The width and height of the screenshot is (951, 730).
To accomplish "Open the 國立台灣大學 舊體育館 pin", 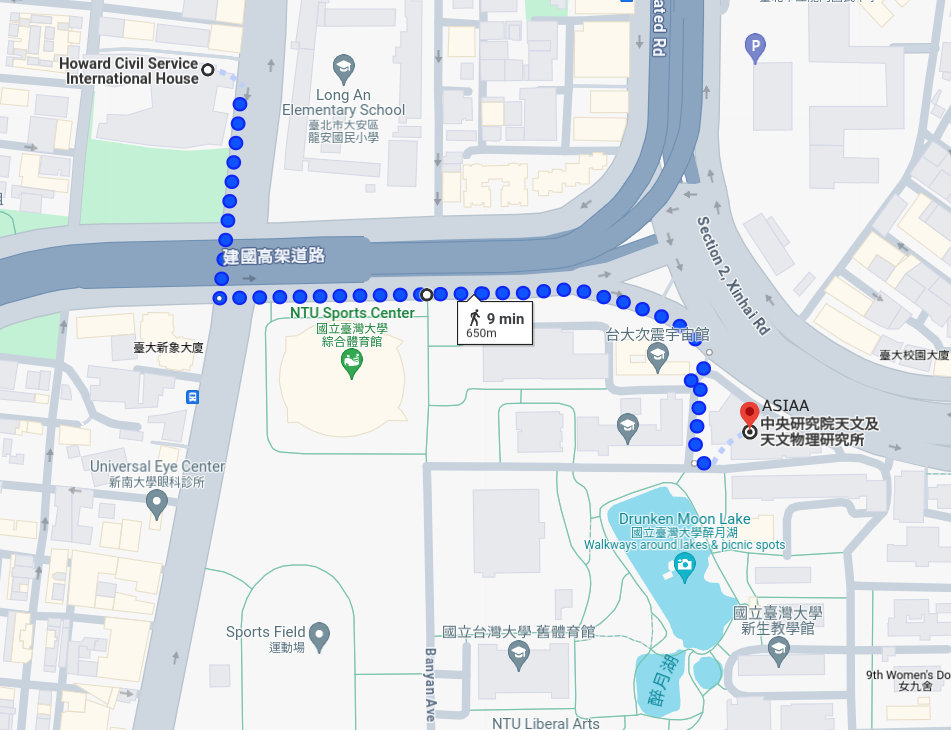I will tap(518, 655).
